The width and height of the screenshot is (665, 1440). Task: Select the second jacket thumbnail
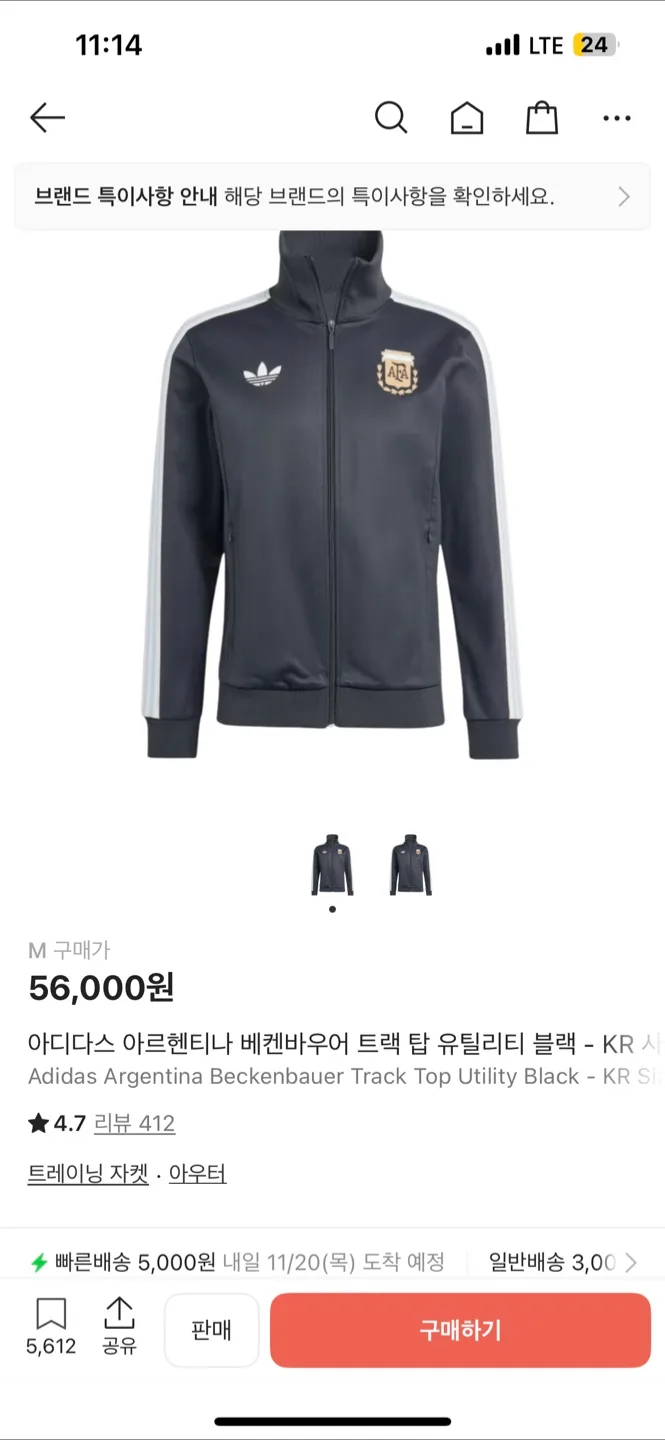coord(410,865)
